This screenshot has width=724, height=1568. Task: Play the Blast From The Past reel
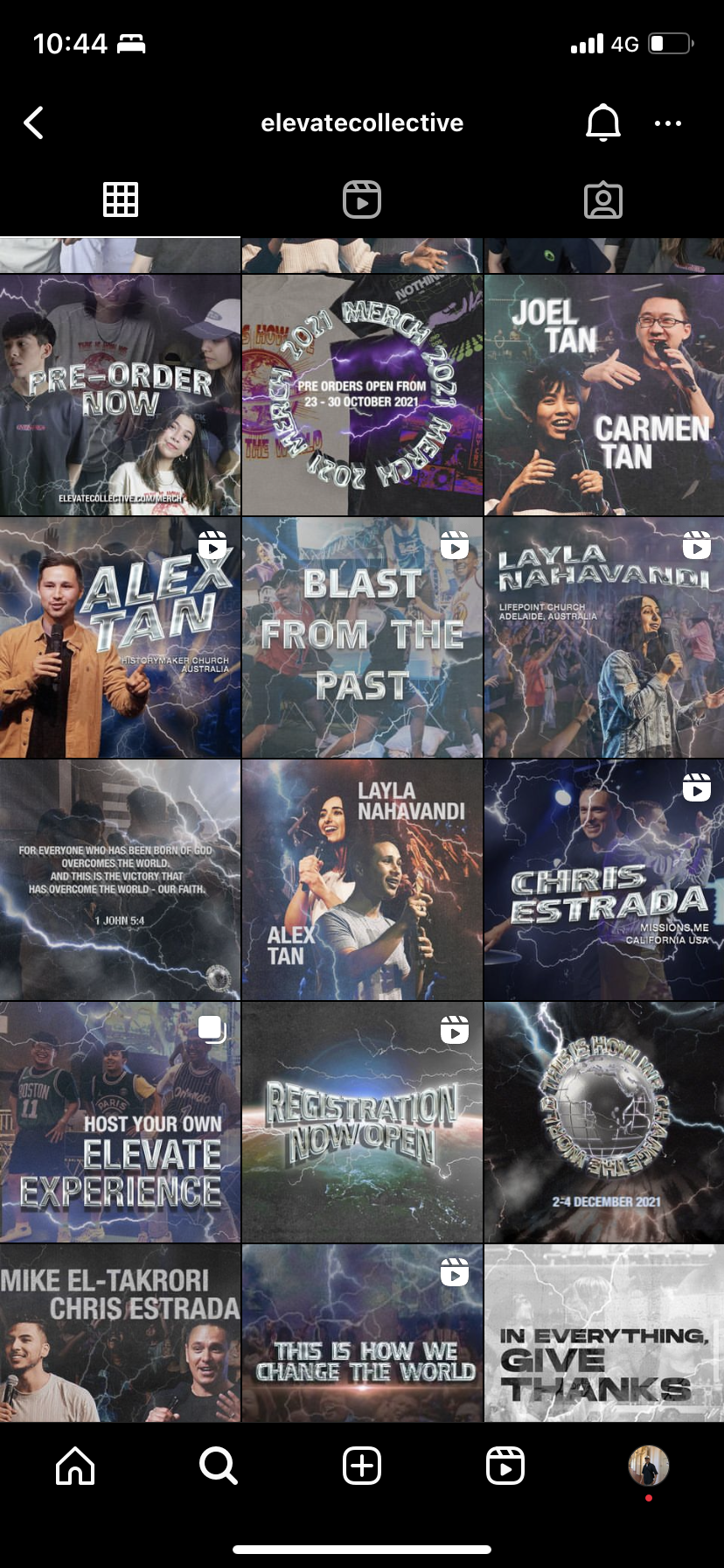pos(362,637)
